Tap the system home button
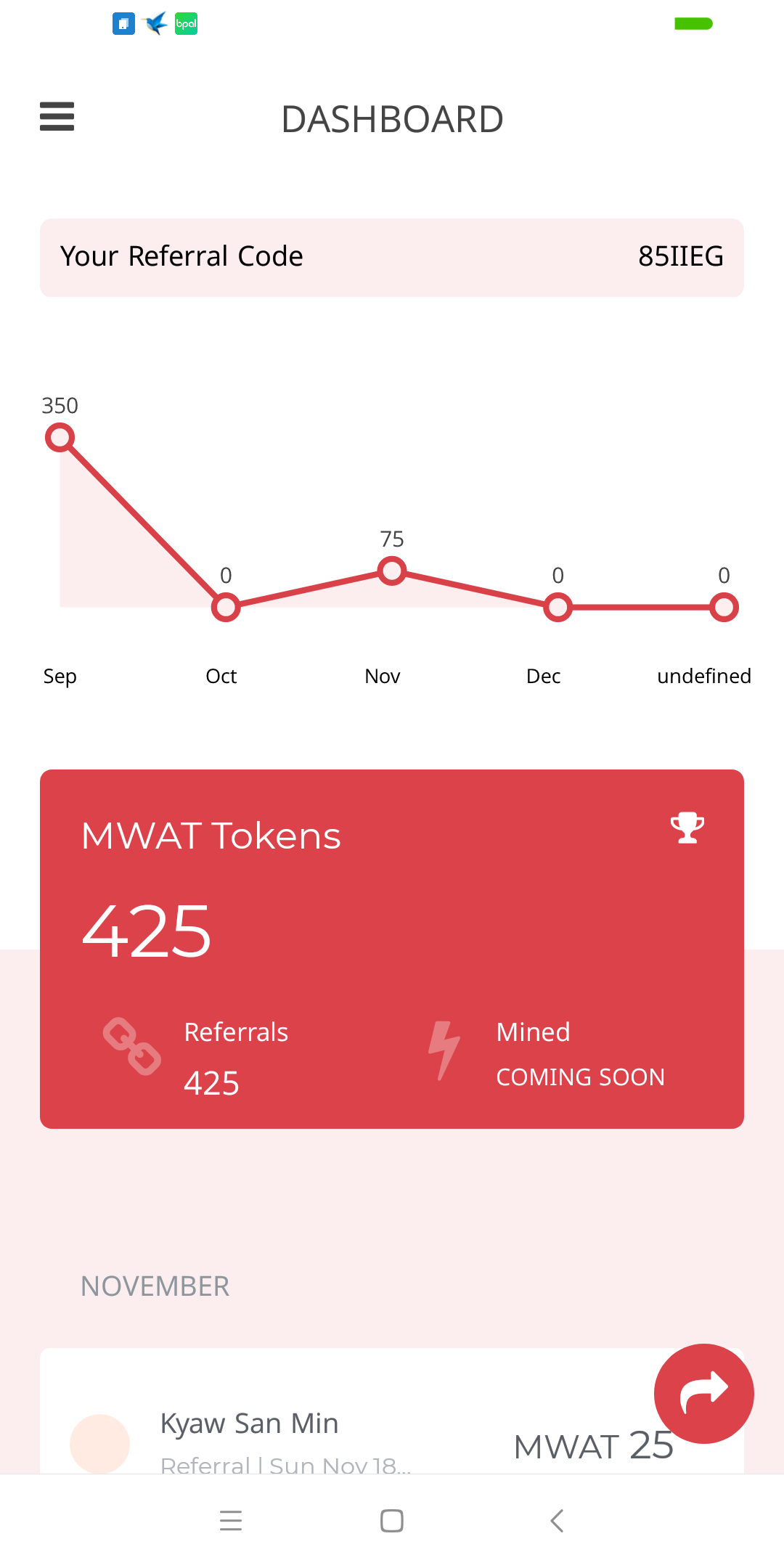784x1568 pixels. [392, 1520]
